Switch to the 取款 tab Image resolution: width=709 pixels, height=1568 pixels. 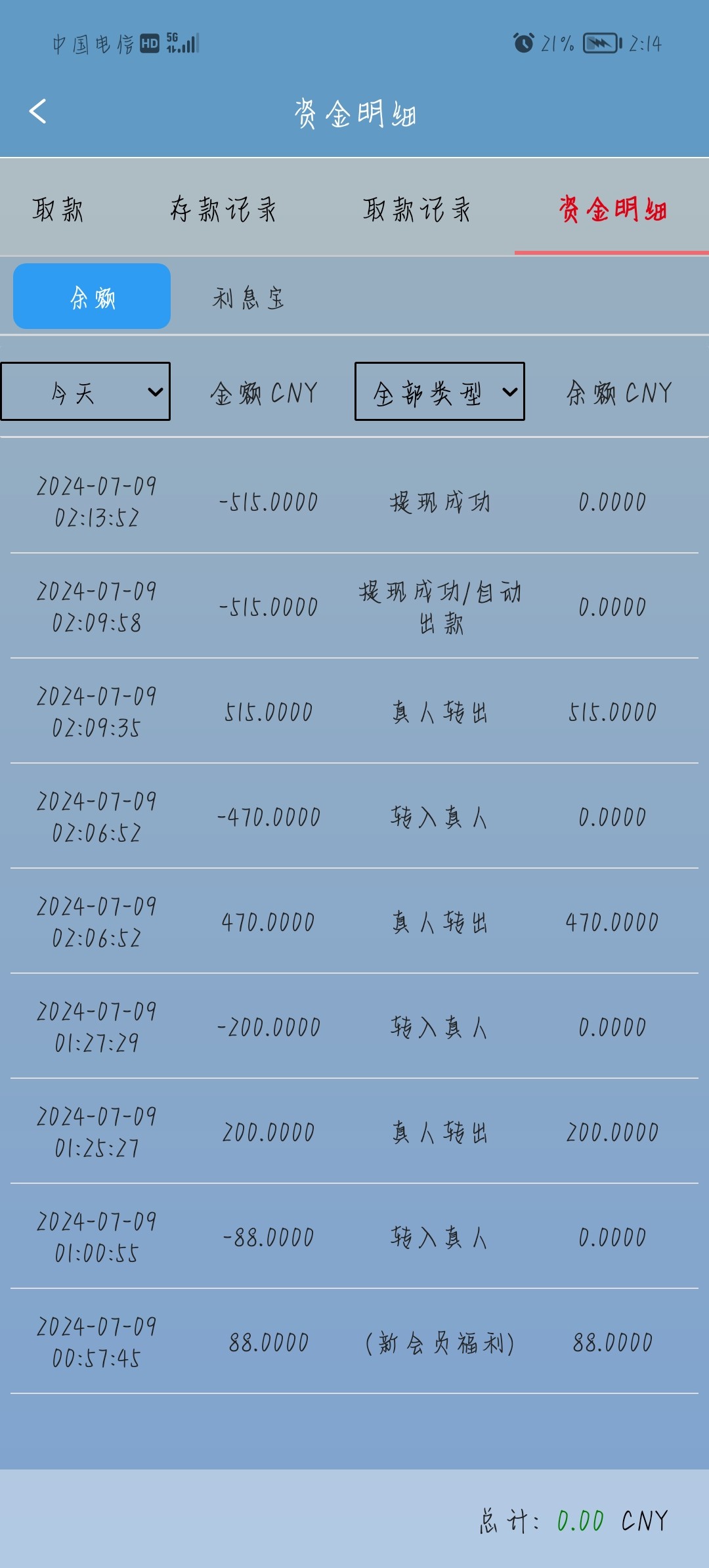[58, 210]
